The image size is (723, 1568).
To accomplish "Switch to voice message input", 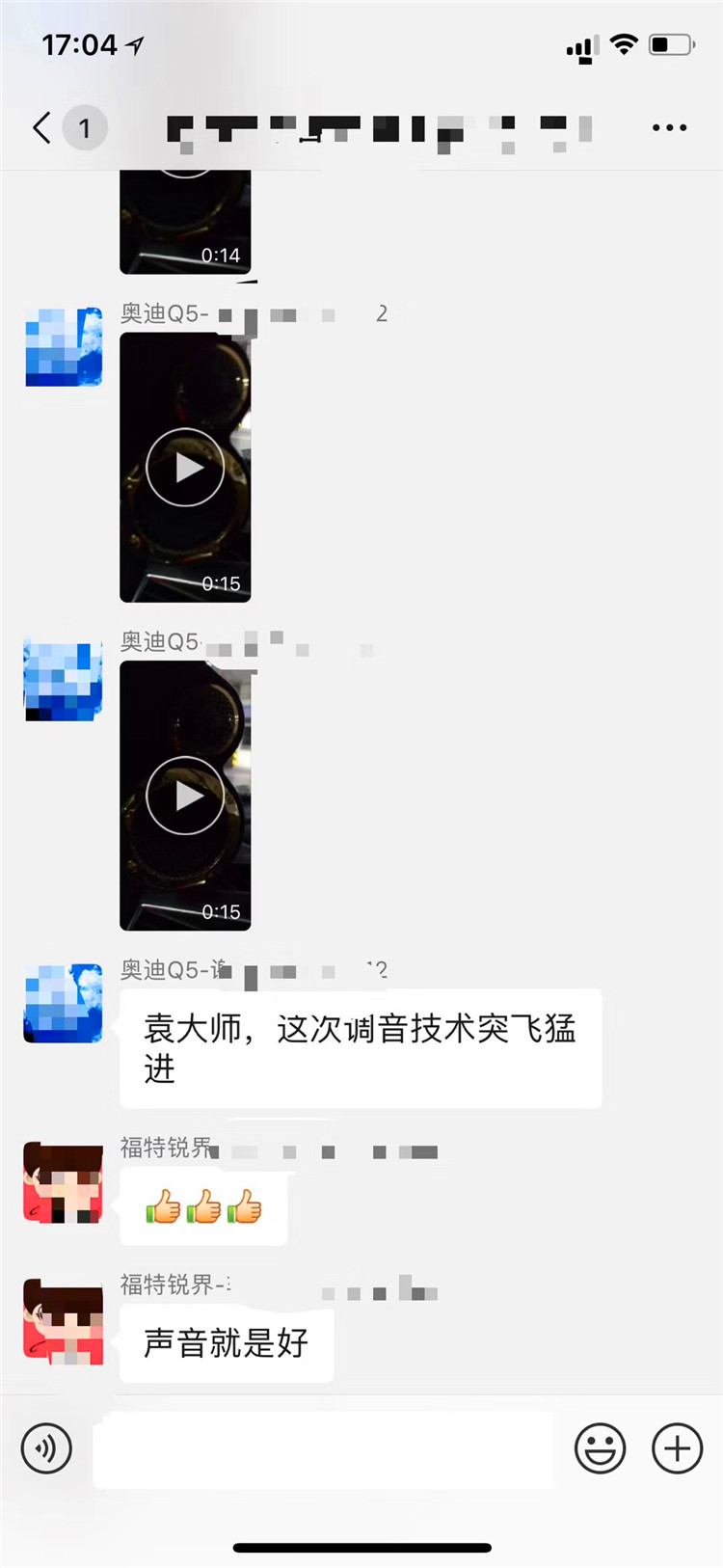I will [x=46, y=1447].
